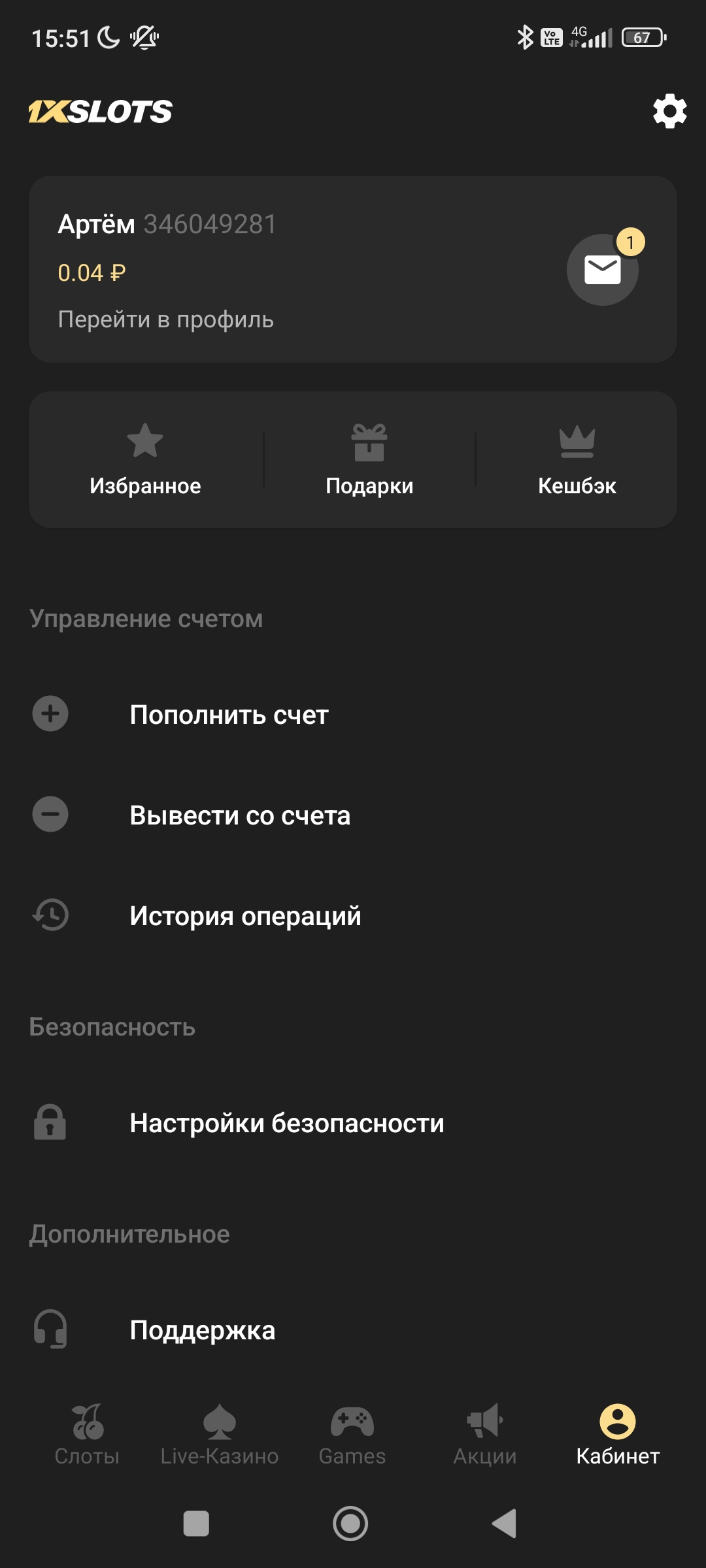Select the Кабинет tab
706x1568 pixels.
point(617,1435)
